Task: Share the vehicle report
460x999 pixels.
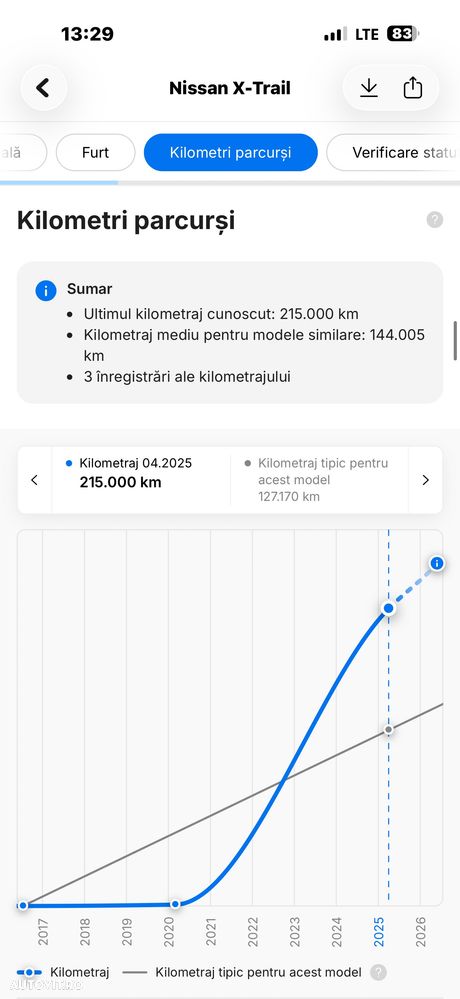Action: click(413, 88)
